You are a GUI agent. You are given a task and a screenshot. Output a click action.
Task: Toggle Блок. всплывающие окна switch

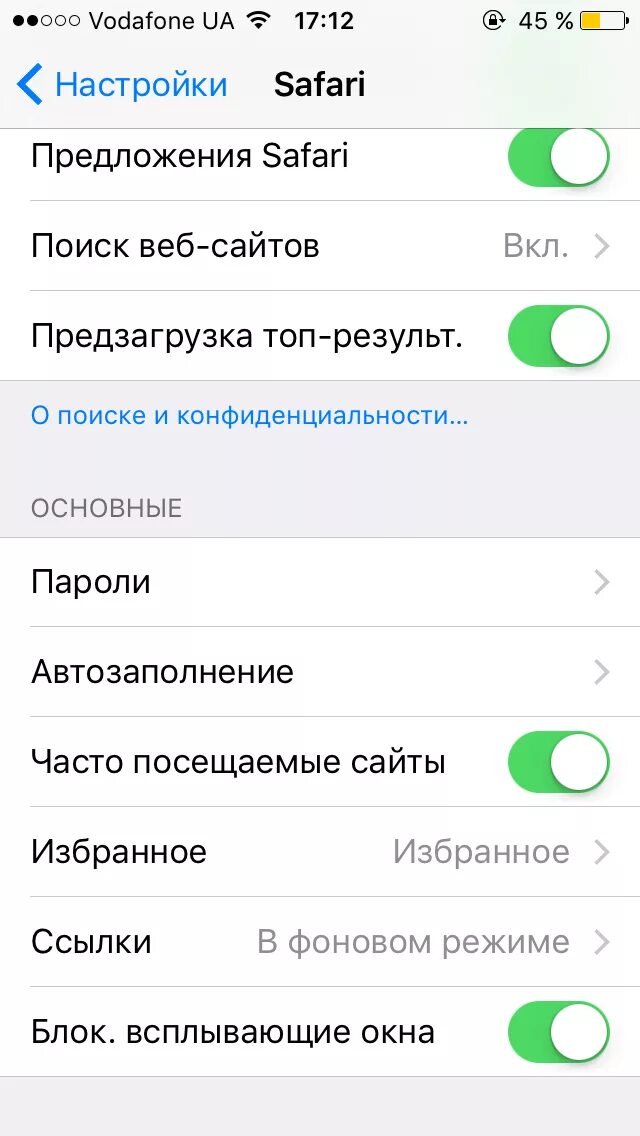558,1032
